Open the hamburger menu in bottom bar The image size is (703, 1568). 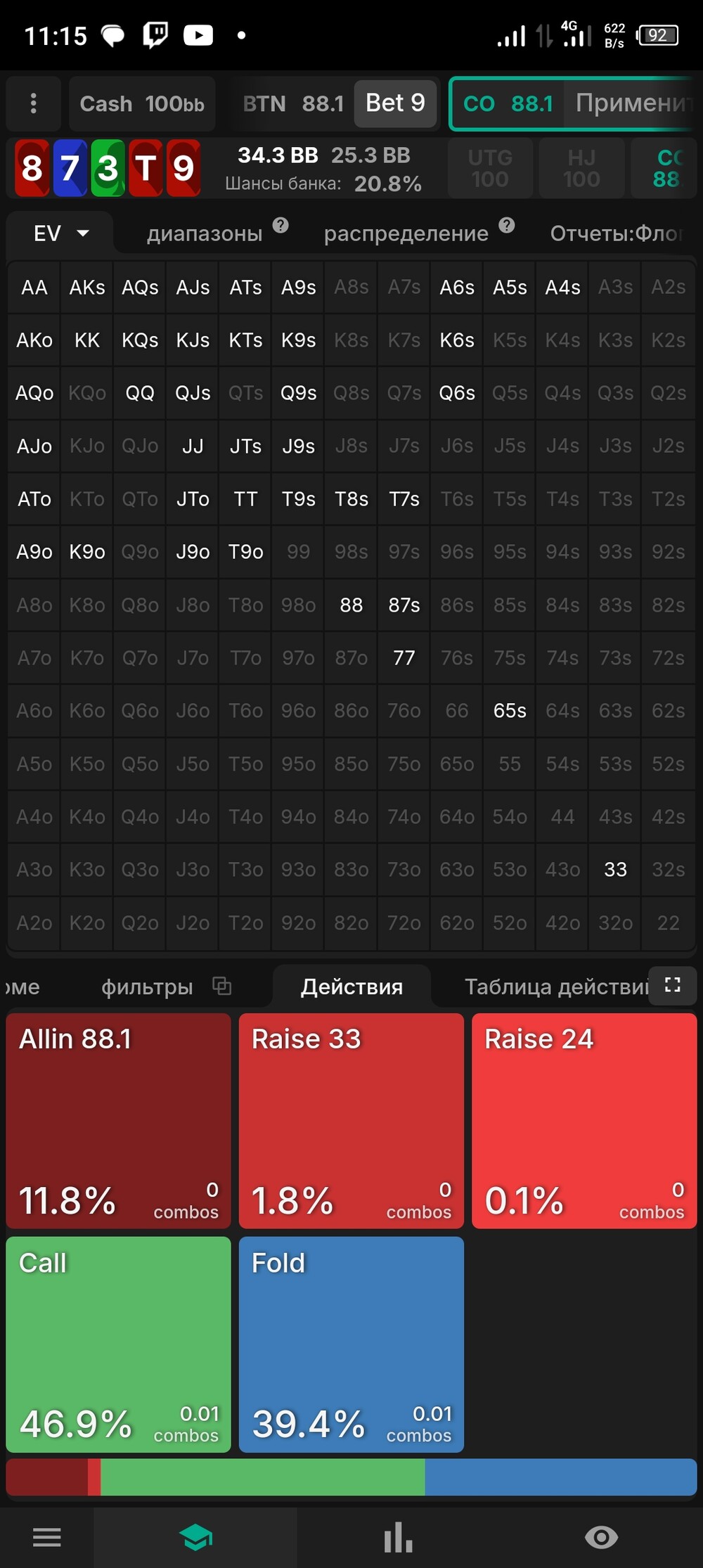pos(47,1537)
